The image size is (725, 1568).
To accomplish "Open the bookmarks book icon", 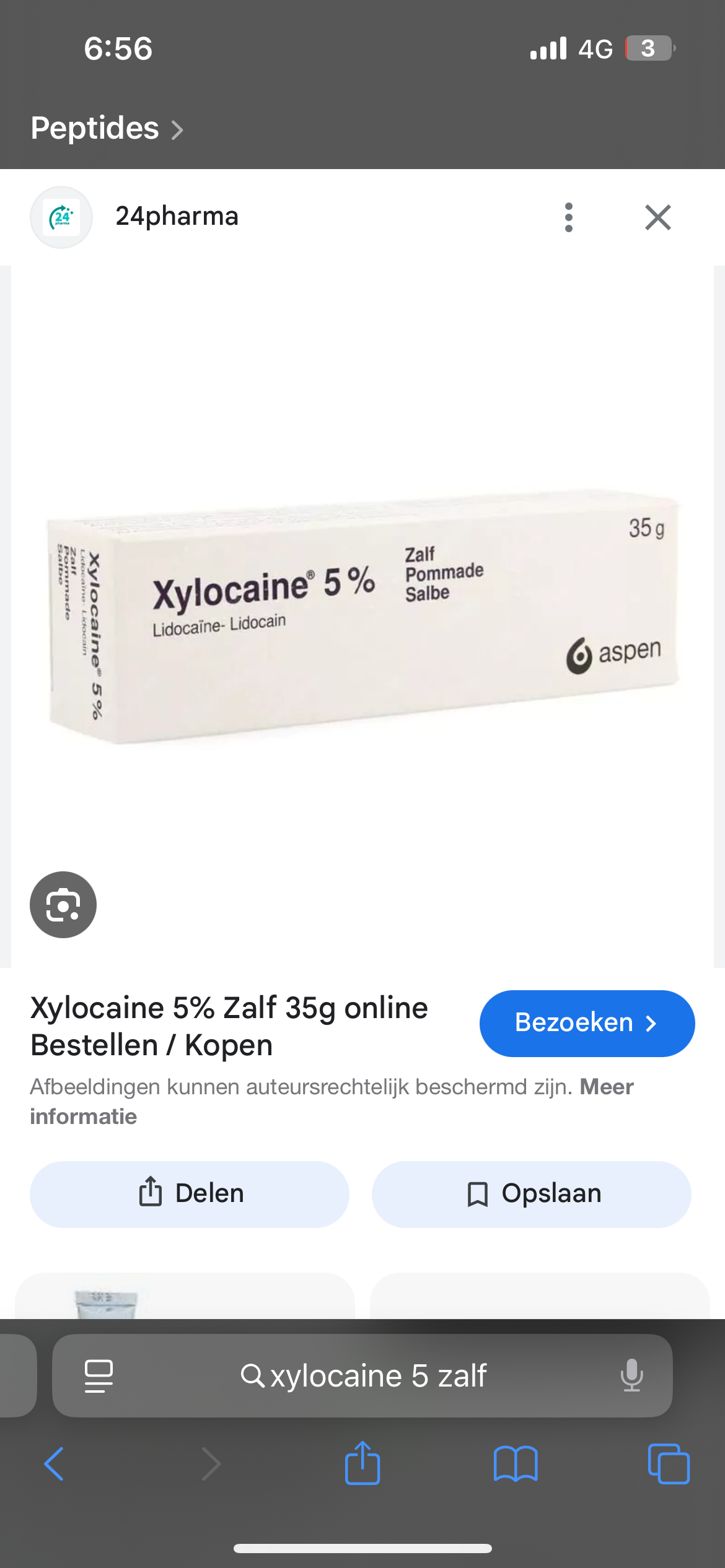I will click(x=516, y=1464).
